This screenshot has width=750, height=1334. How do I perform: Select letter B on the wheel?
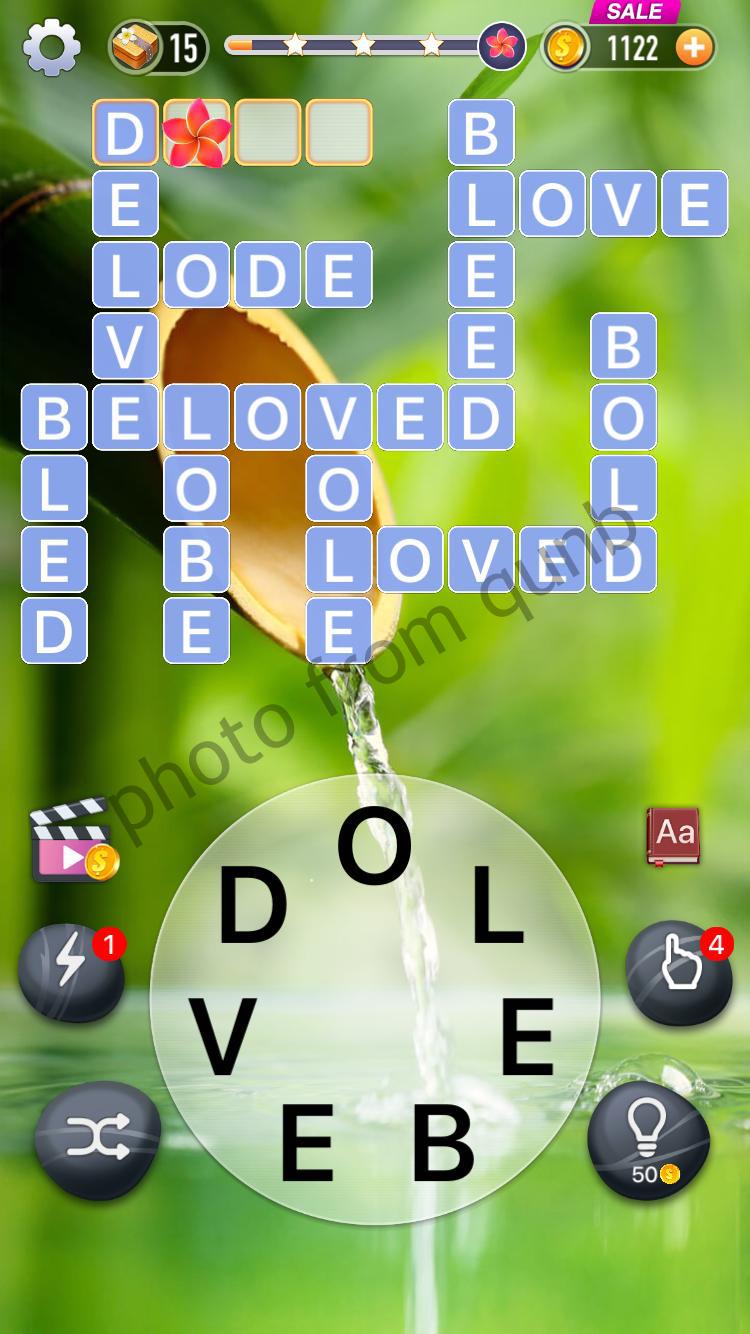443,1143
